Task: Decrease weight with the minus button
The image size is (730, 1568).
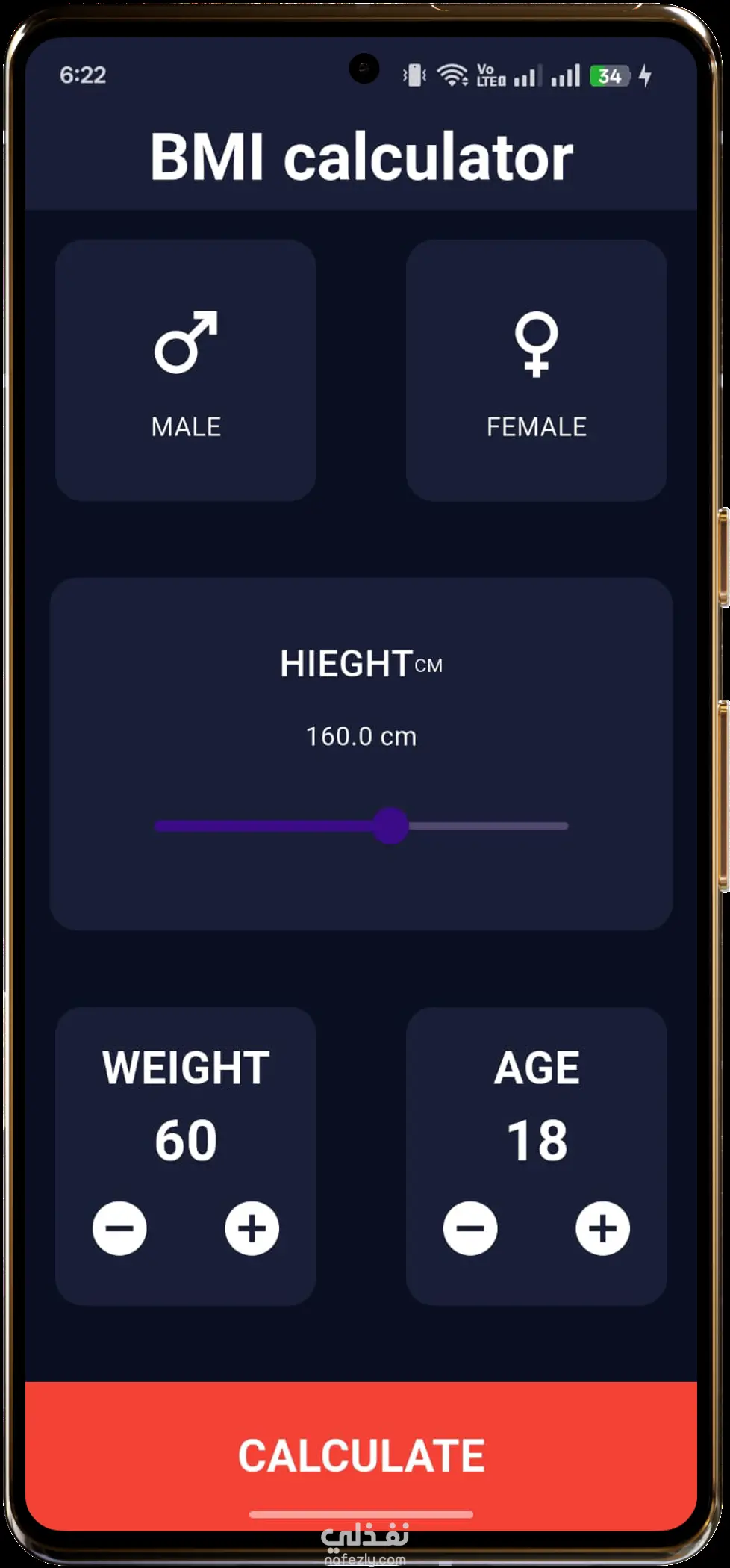Action: (x=119, y=1228)
